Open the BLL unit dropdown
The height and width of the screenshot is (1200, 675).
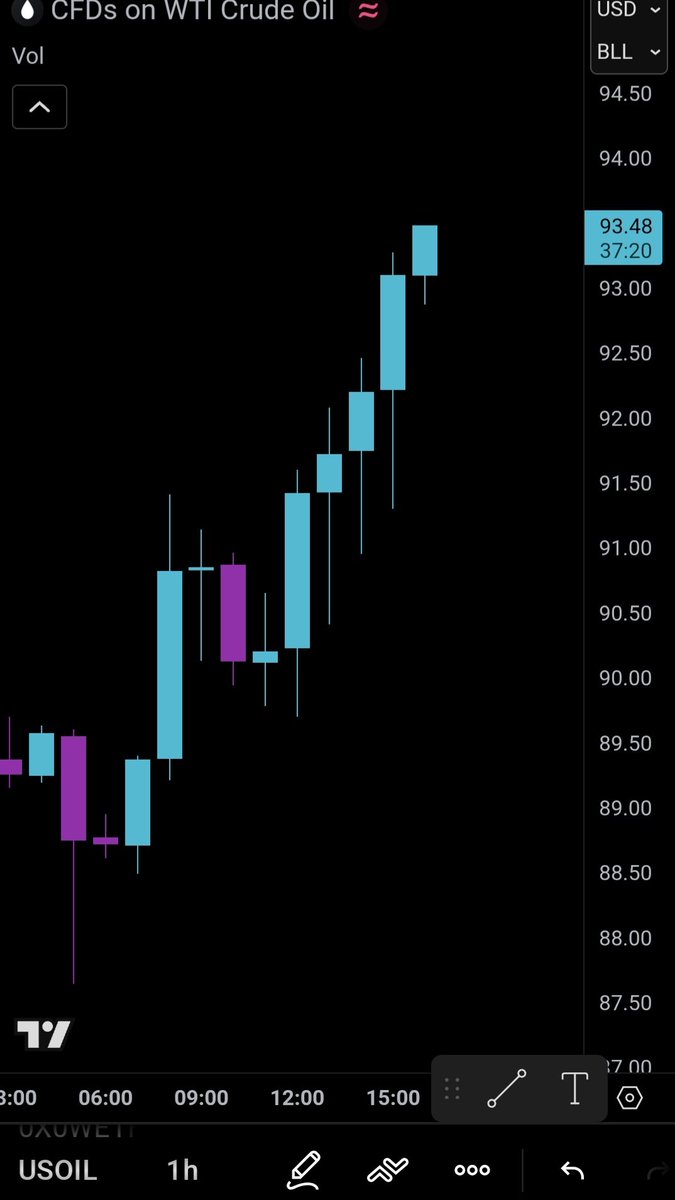pos(628,52)
